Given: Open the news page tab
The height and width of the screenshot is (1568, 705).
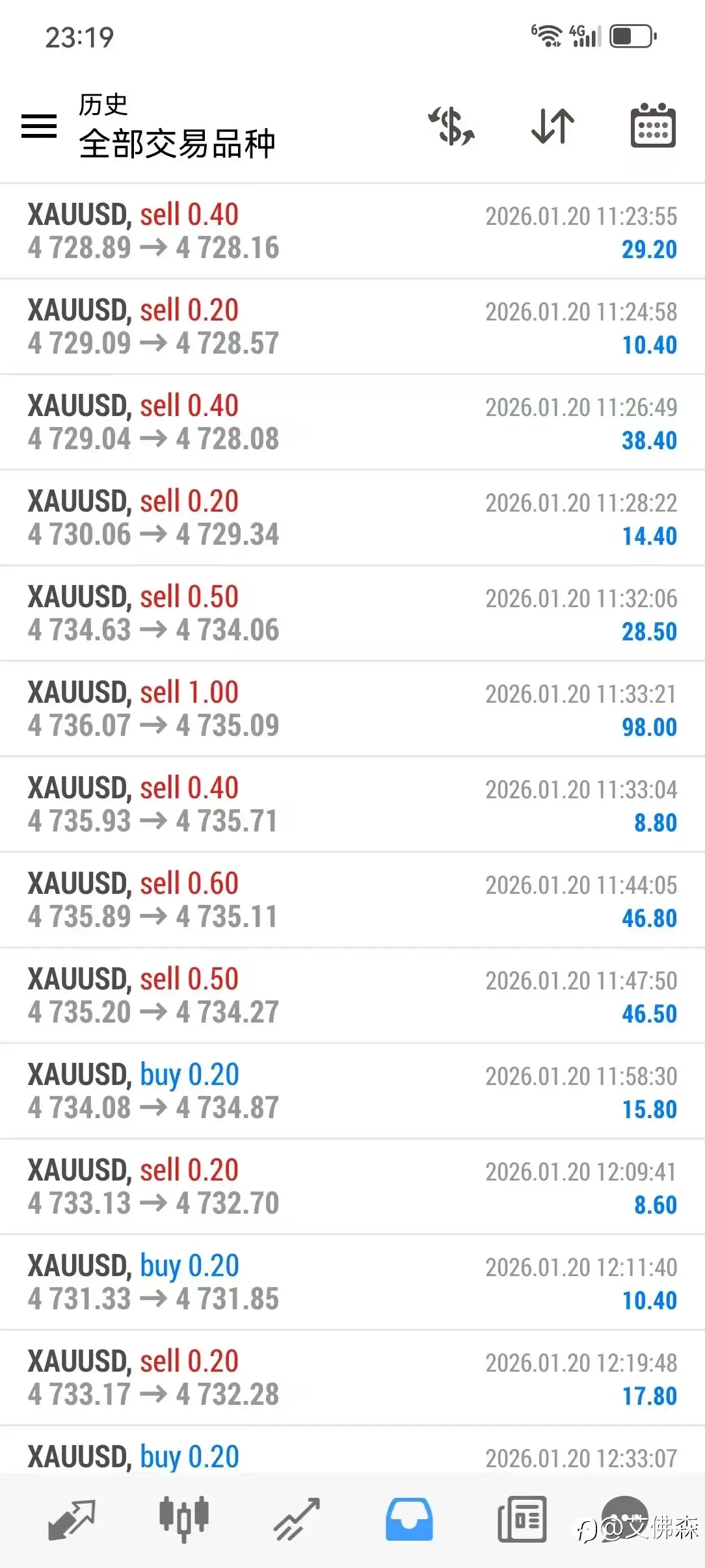Looking at the screenshot, I should [x=522, y=1520].
